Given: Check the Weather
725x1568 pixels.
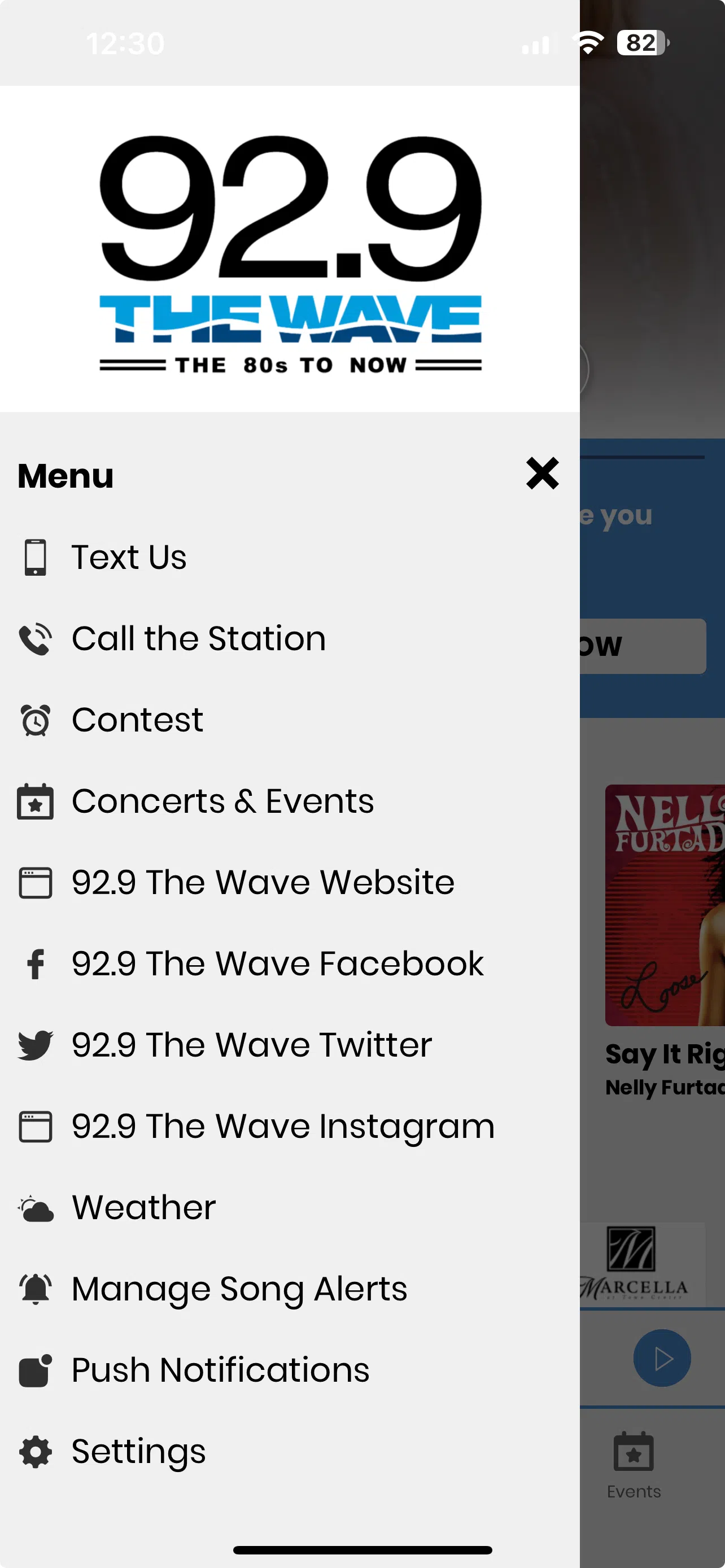Looking at the screenshot, I should click(290, 1208).
